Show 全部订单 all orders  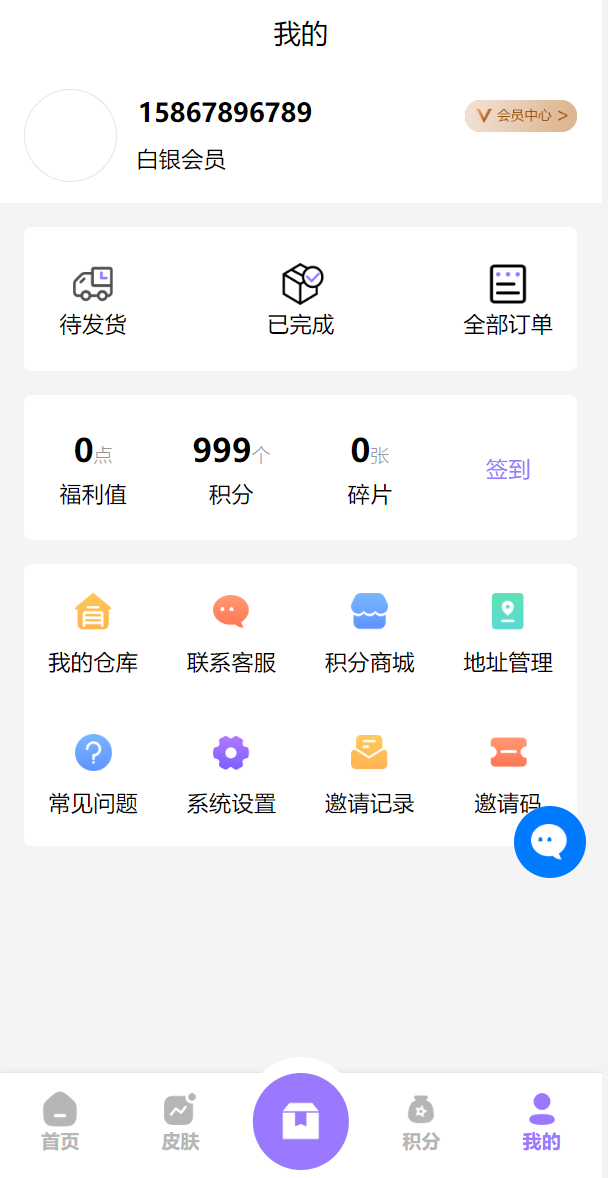508,300
